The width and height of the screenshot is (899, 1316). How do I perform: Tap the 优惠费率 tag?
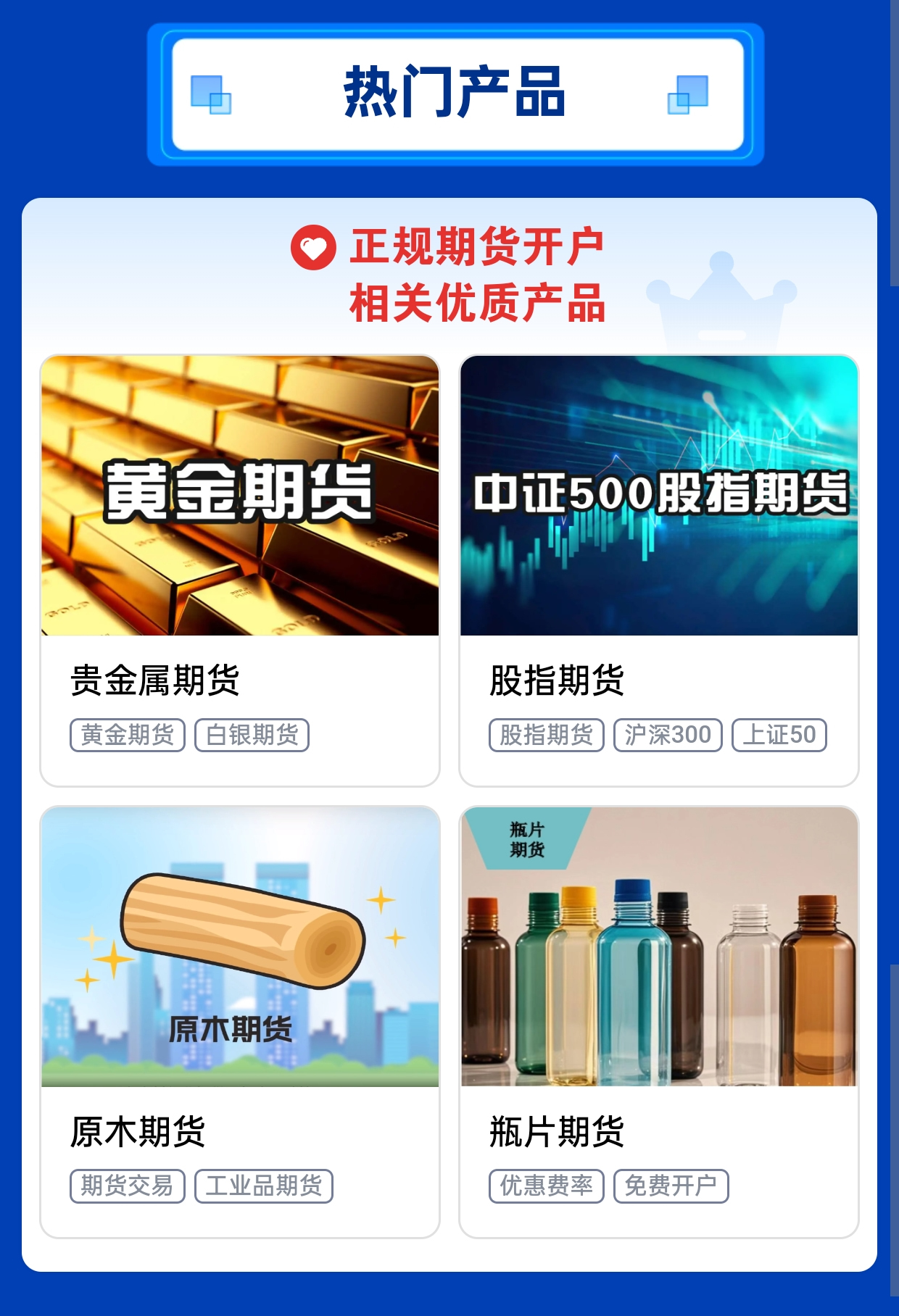click(547, 1186)
